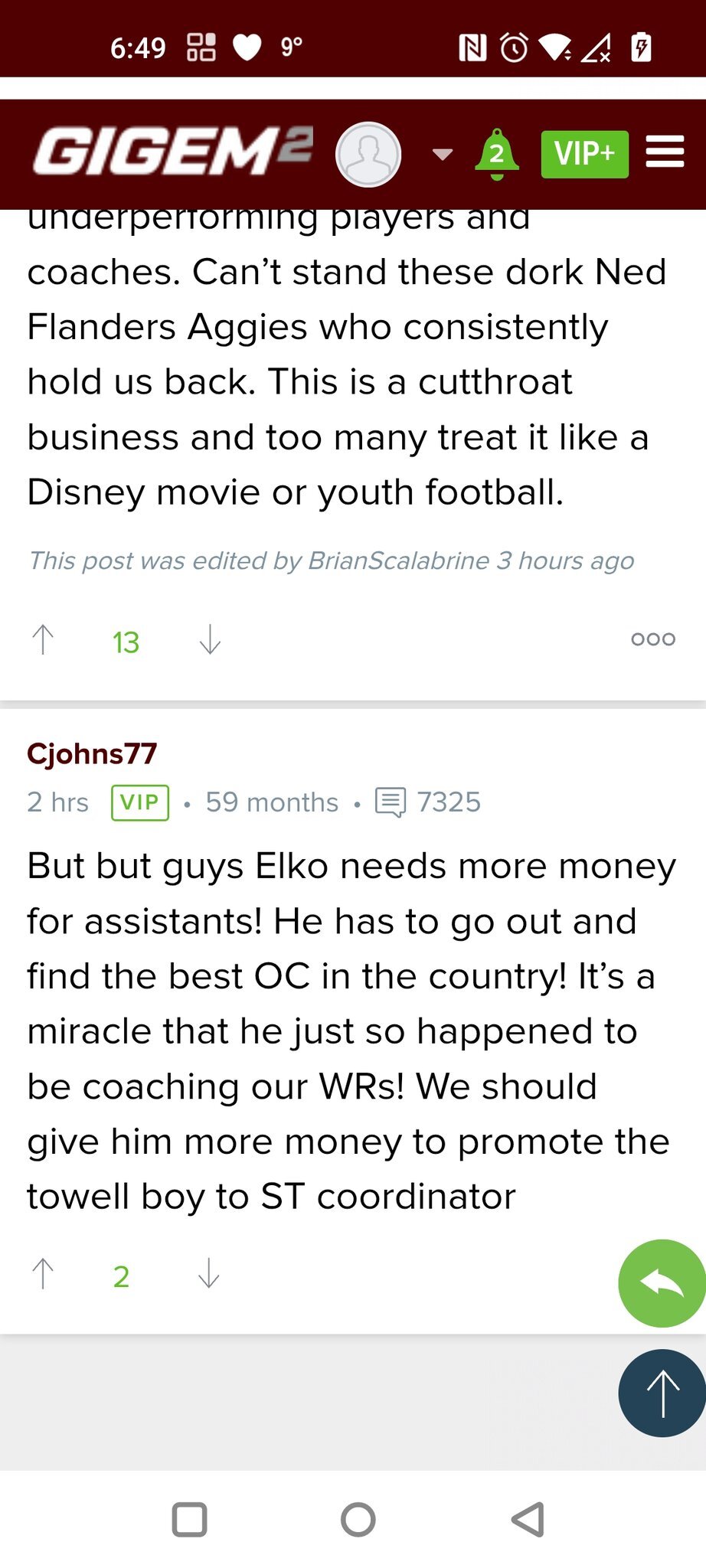Downvote Cjohns77's post
The width and height of the screenshot is (706, 1568).
coord(209,1275)
